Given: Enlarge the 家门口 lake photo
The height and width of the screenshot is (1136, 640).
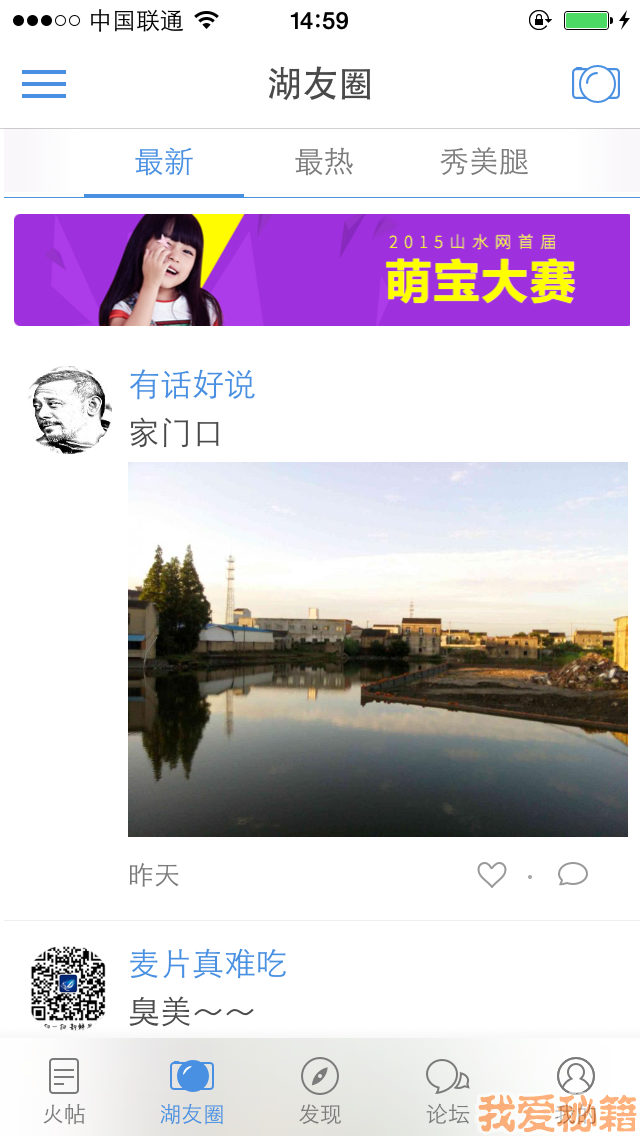Looking at the screenshot, I should click(378, 649).
